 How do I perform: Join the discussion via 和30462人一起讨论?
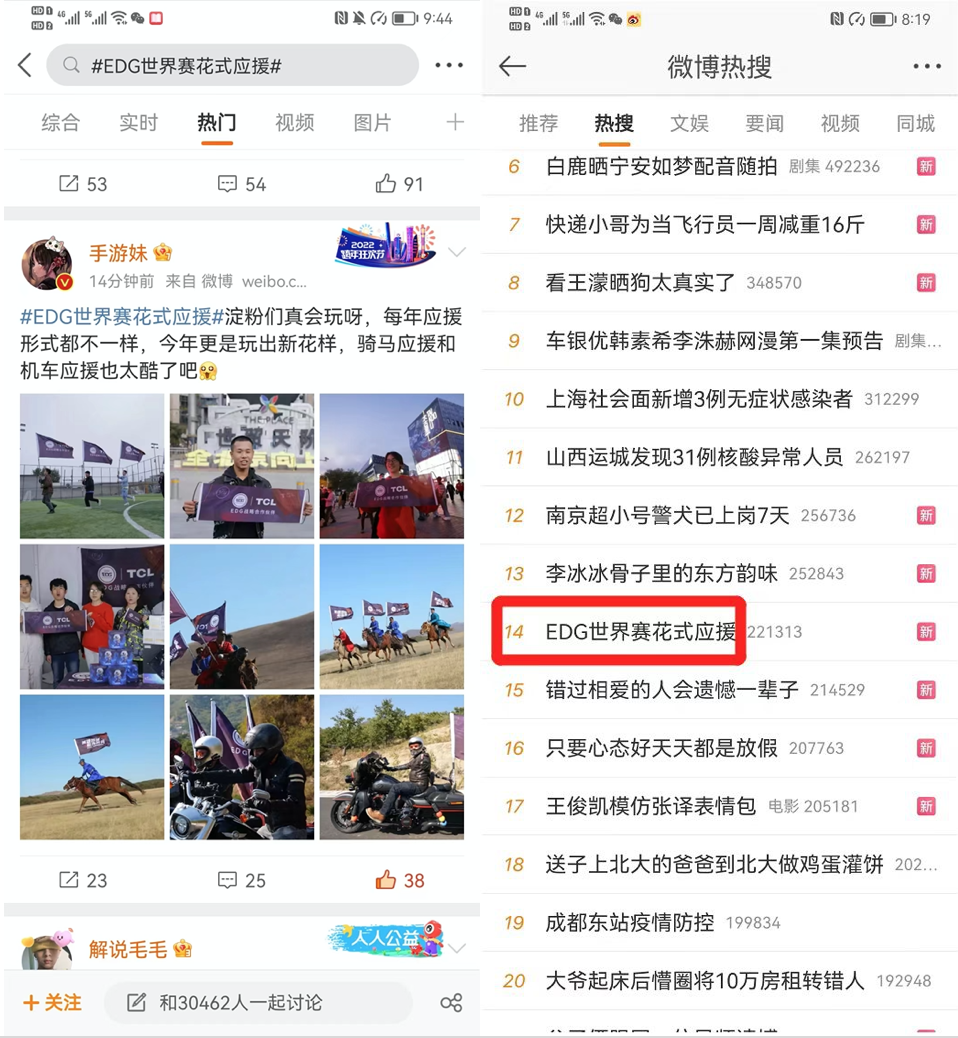point(258,1002)
